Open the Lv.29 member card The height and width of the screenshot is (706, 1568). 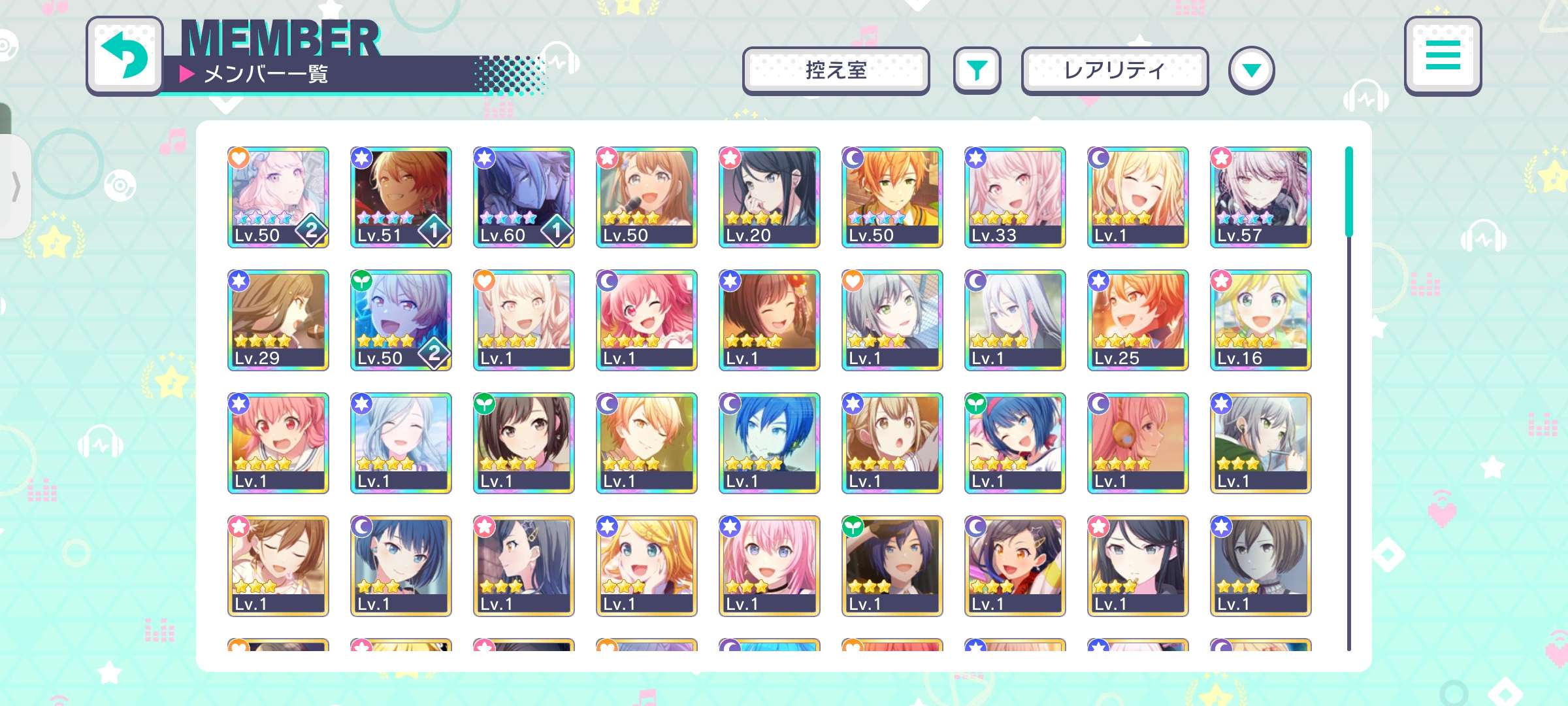tap(278, 320)
